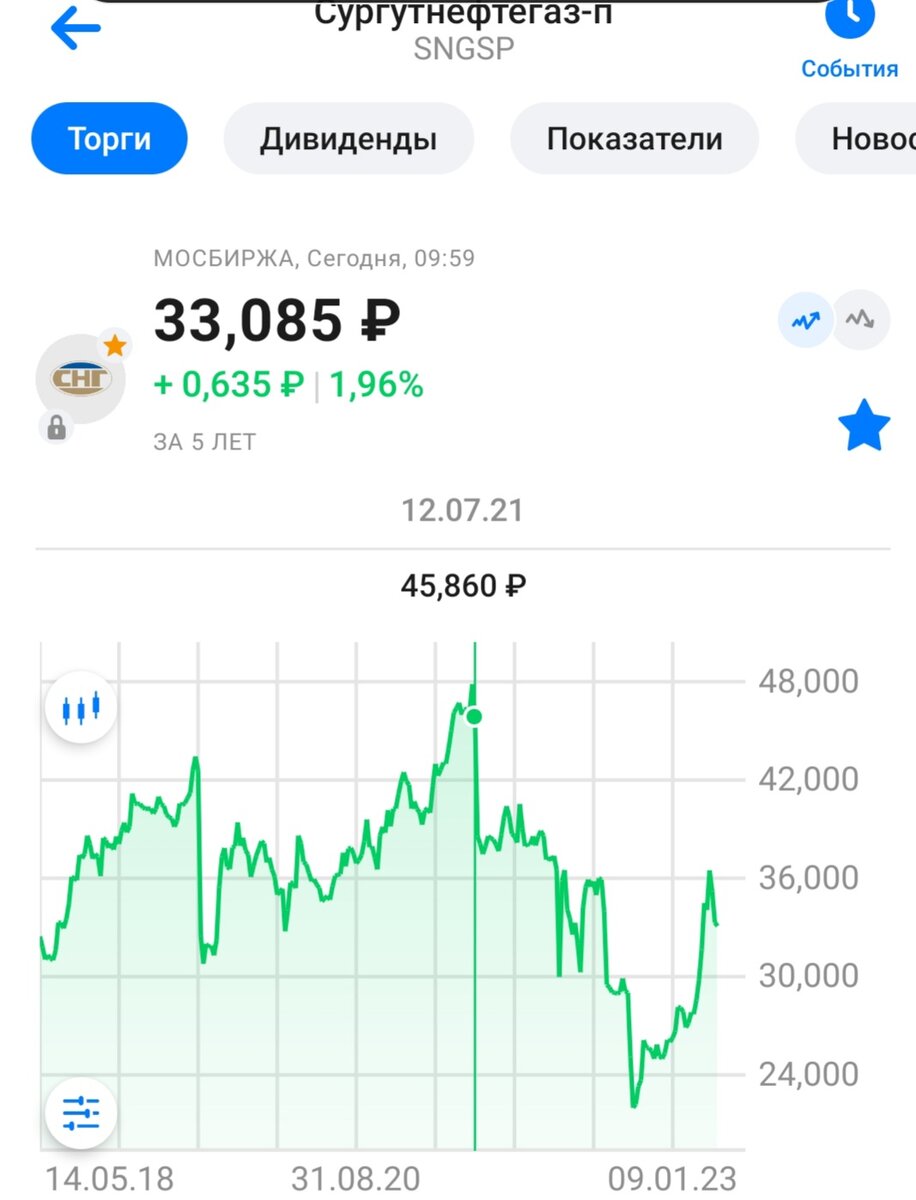Click the 45,860 ₽ marker price label
916x1200 pixels.
[462, 586]
